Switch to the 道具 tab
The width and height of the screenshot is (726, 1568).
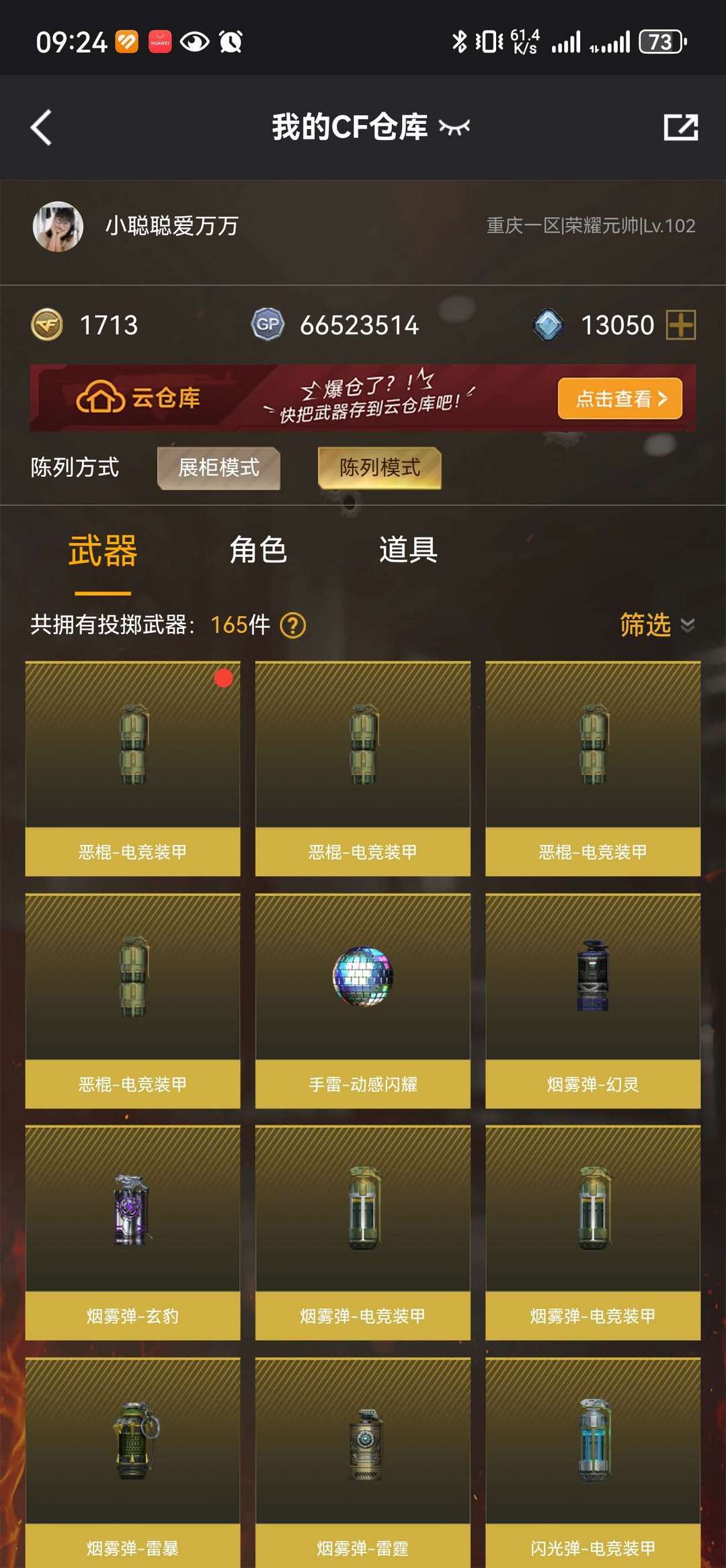[x=407, y=550]
